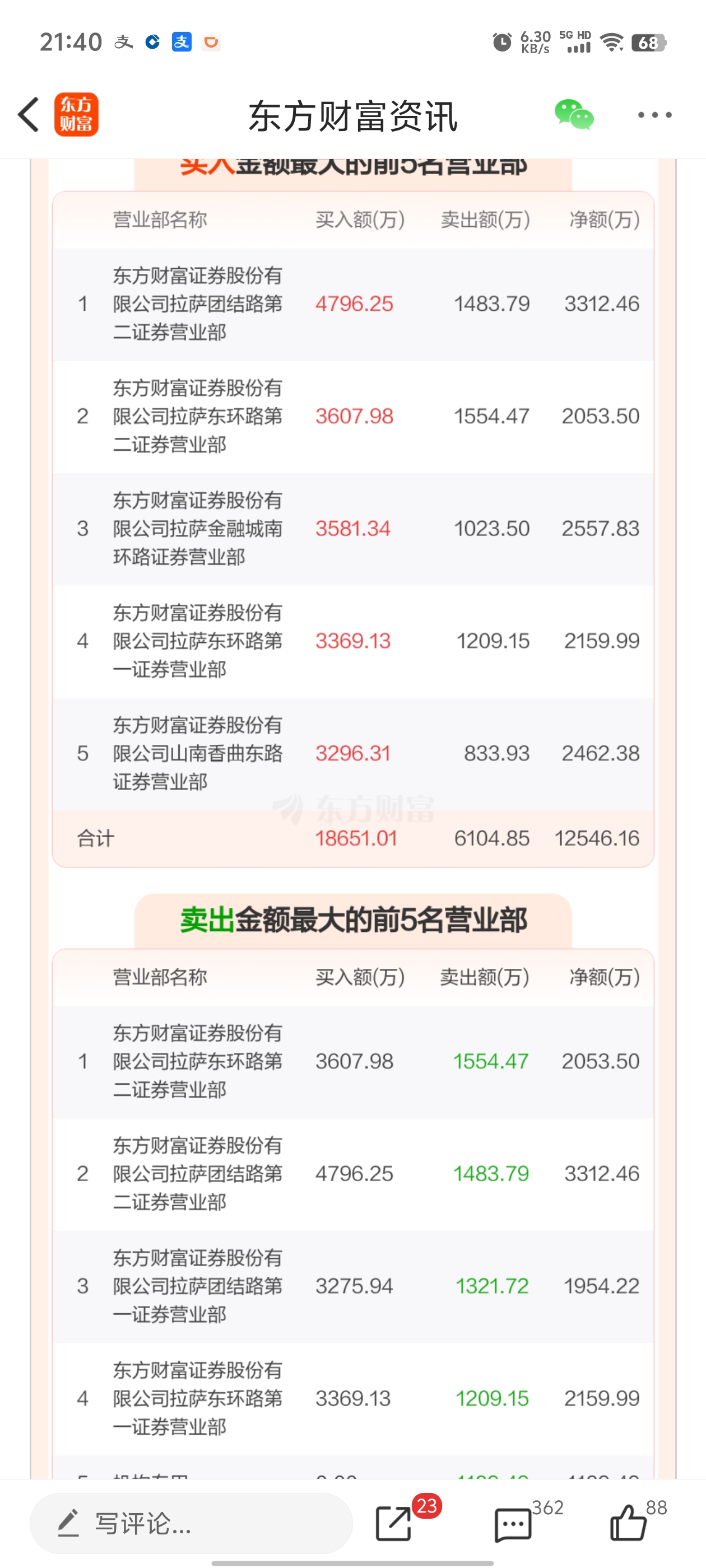Screen dimensions: 706x1568
Task: Open the three-dot overflow menu
Action: click(654, 114)
